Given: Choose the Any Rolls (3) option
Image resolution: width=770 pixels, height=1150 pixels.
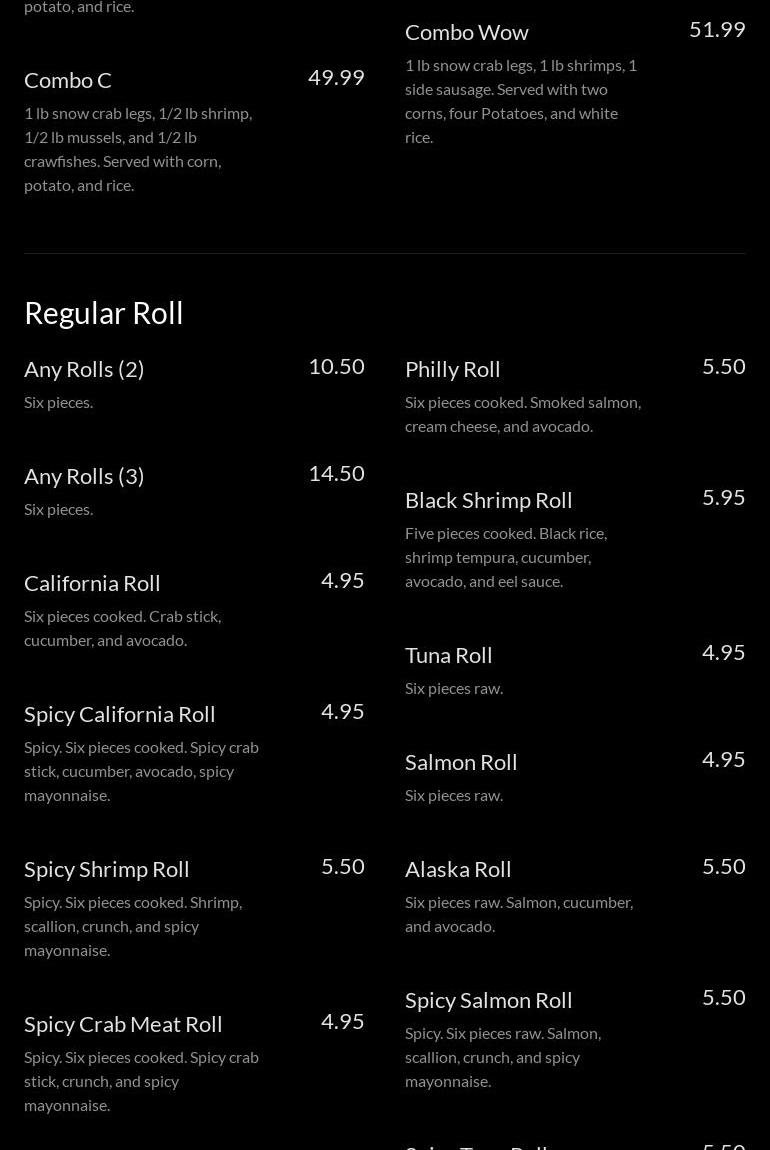Looking at the screenshot, I should tap(84, 476).
